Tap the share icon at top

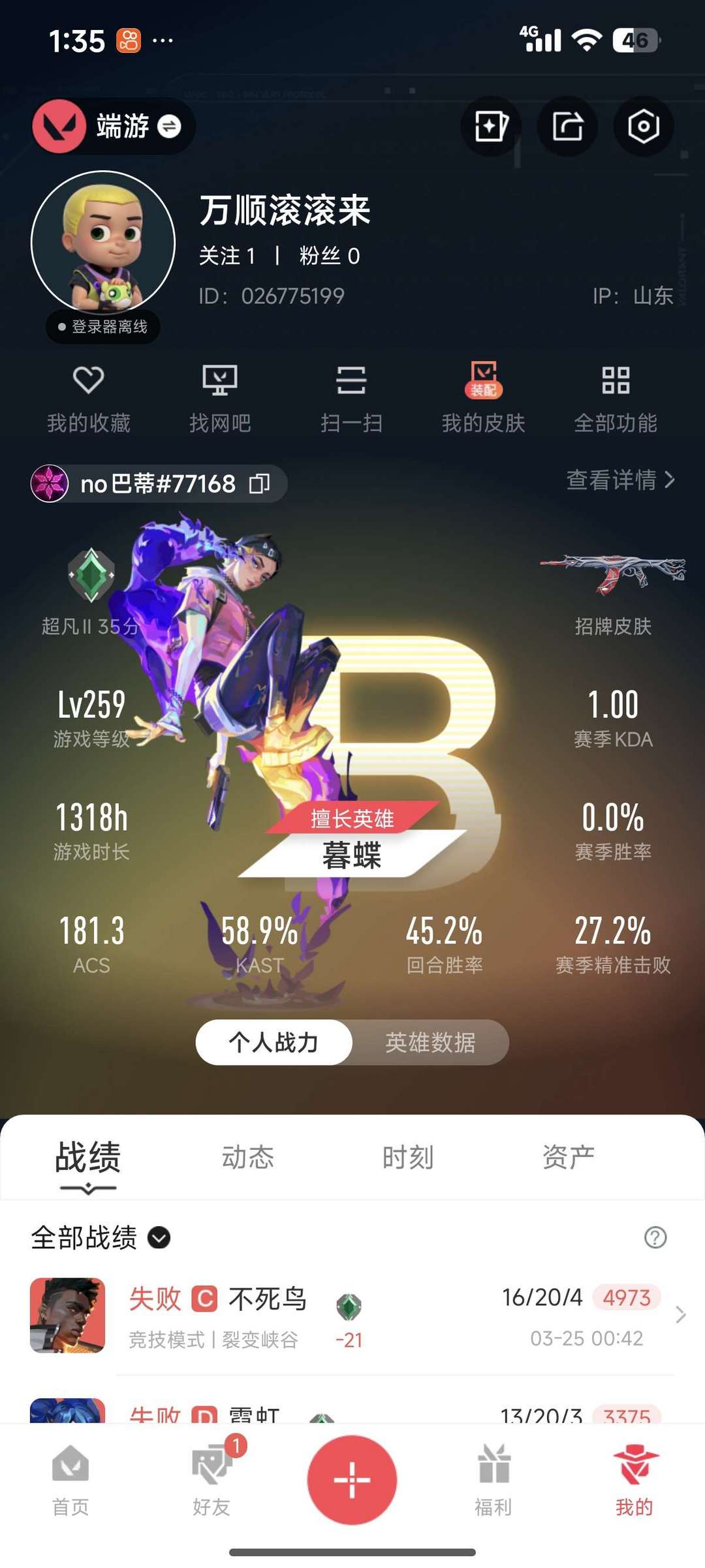pos(567,127)
